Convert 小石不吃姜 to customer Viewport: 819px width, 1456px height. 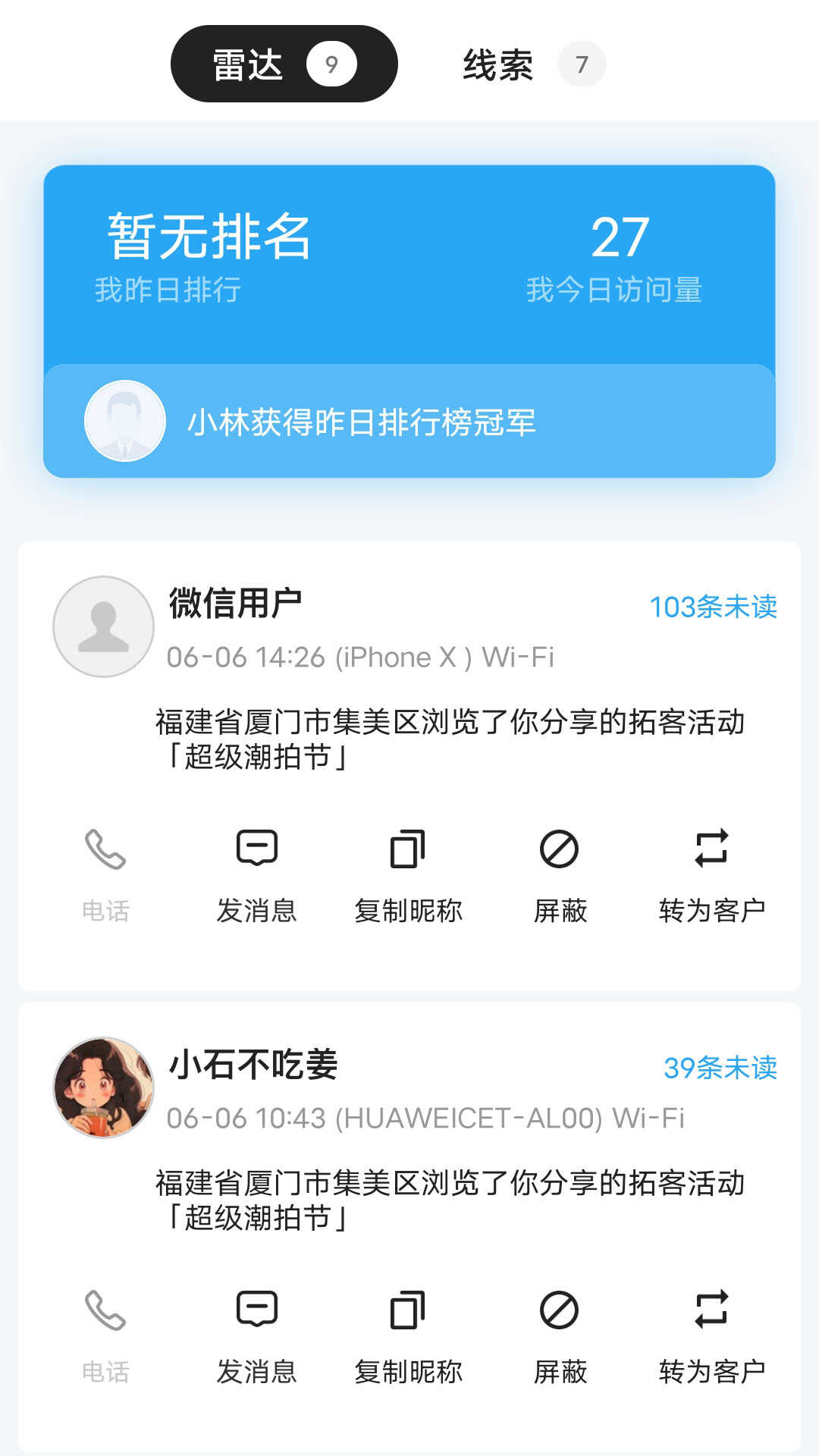coord(711,1337)
